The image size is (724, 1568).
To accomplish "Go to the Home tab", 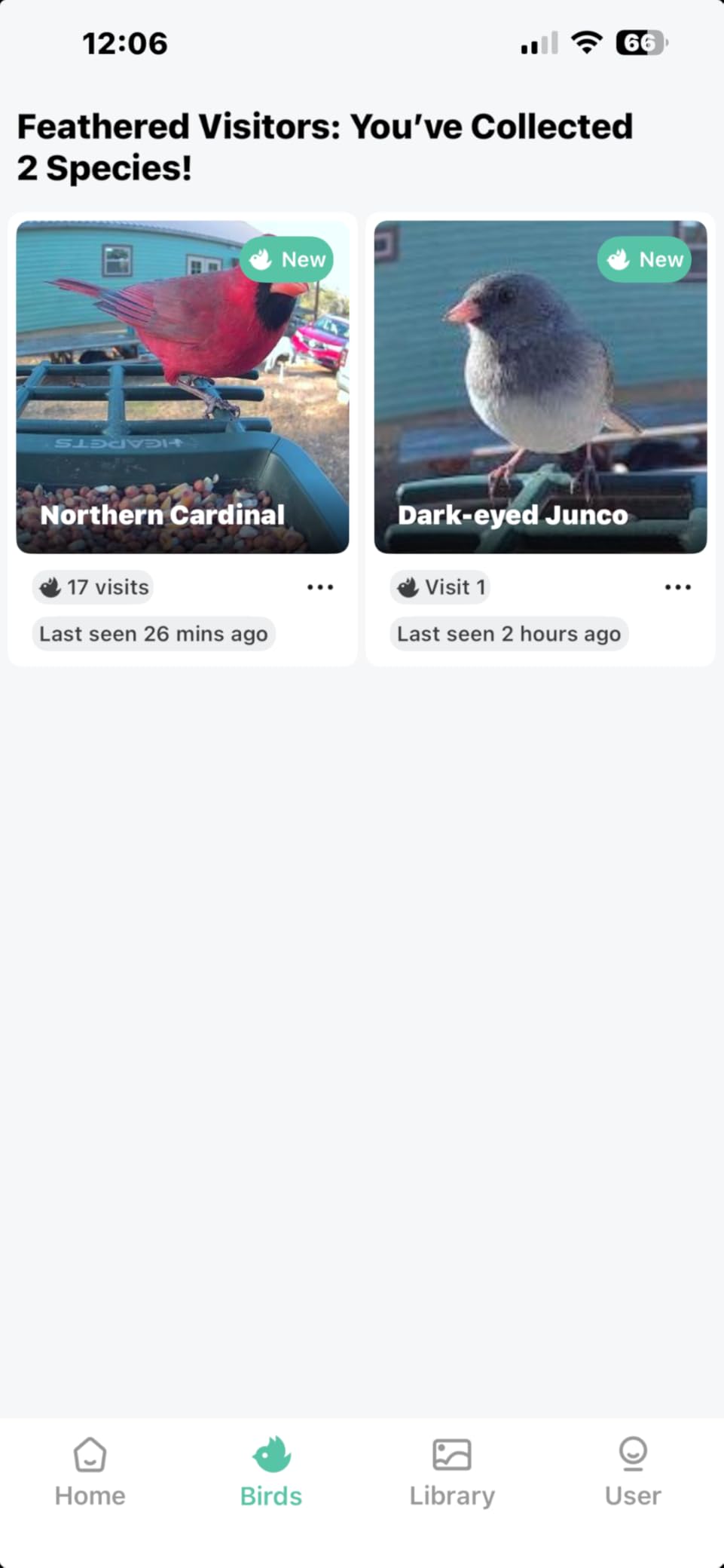I will pyautogui.click(x=90, y=1472).
